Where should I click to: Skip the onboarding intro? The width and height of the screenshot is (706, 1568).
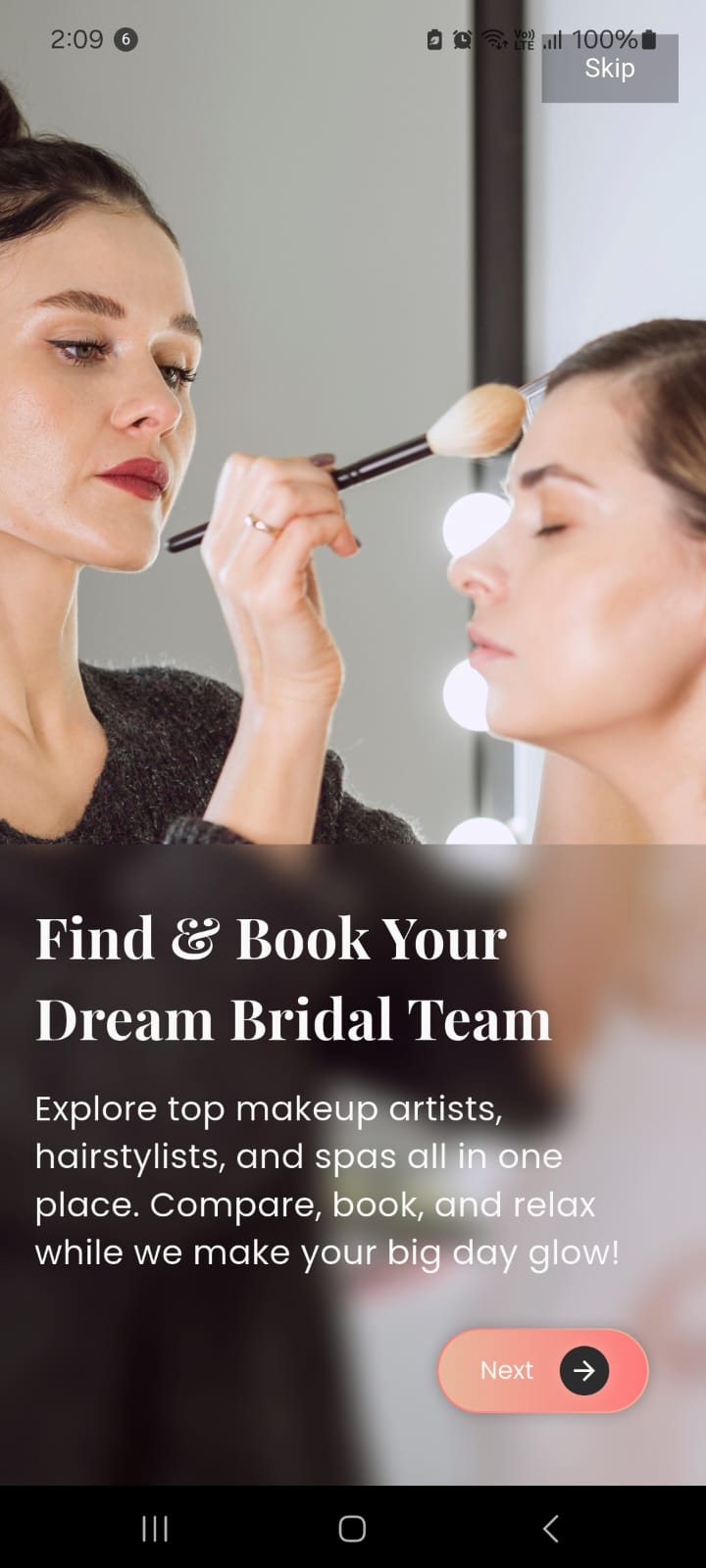(x=609, y=69)
